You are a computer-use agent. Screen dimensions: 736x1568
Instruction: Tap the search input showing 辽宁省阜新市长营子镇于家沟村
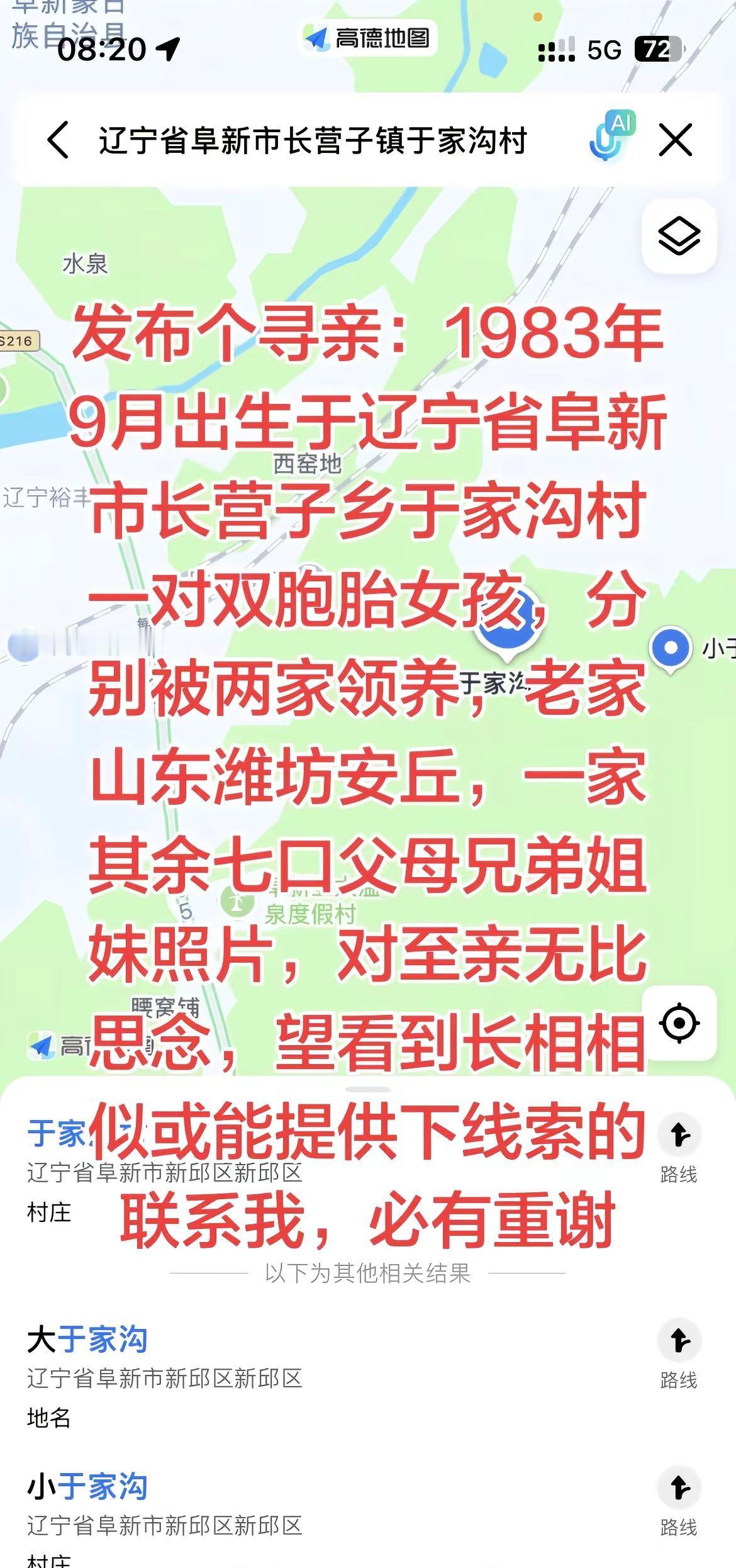tap(315, 140)
